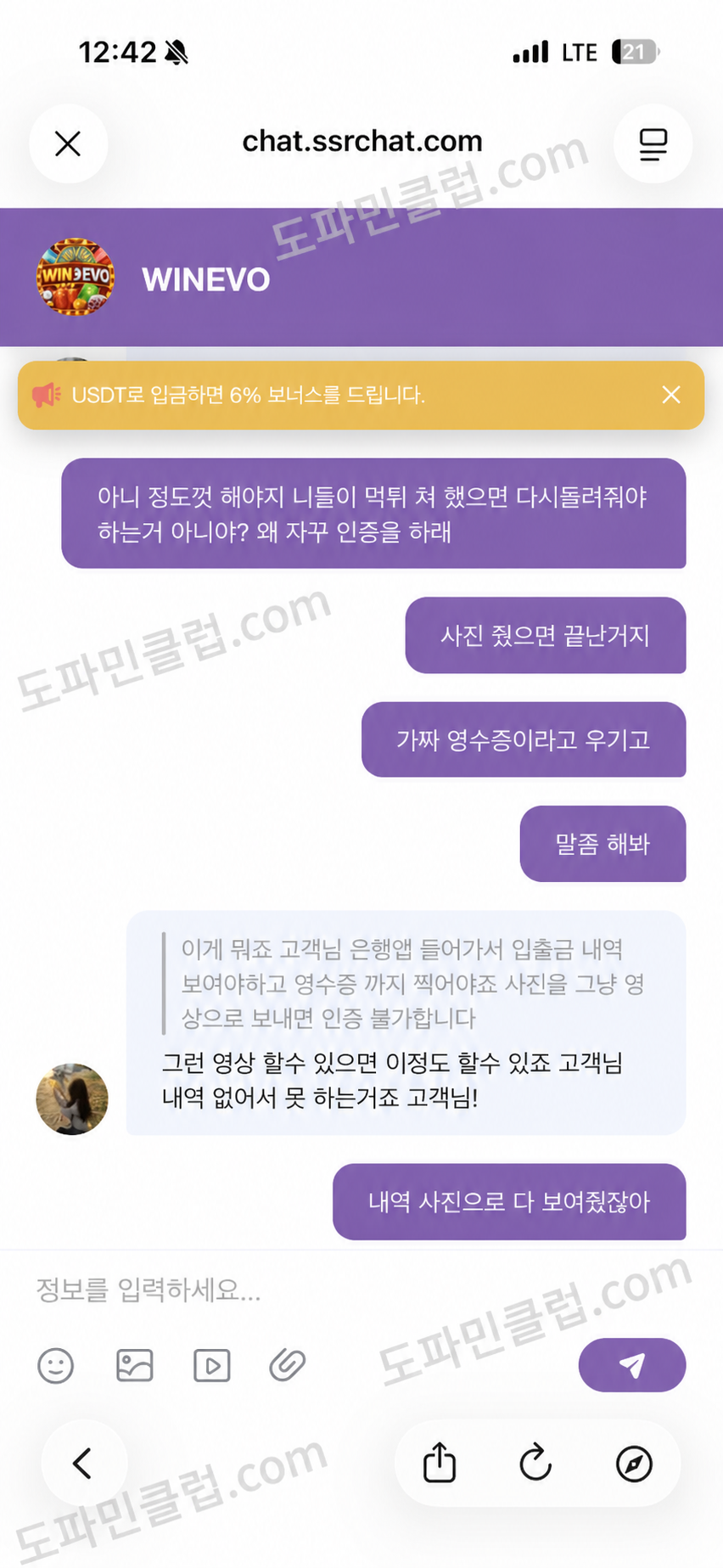Go back with the browser back arrow
Screen dimensions: 723x1568
tap(82, 1464)
